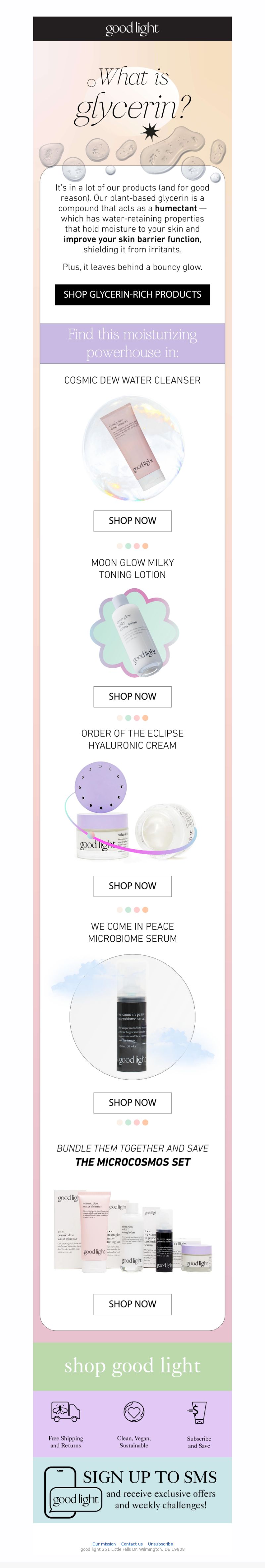Open the shop good light banner
Screen dimensions: 265x1568
(x=132, y=1366)
